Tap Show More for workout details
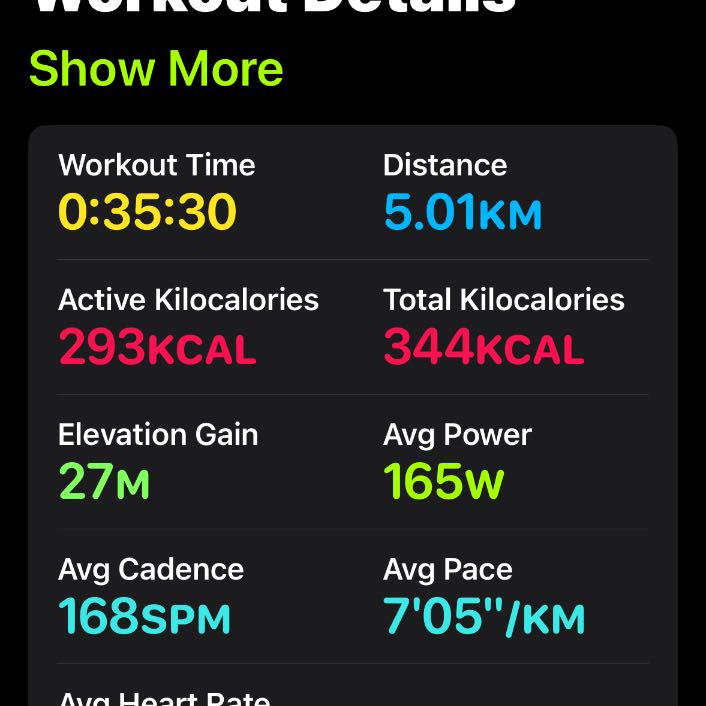This screenshot has width=706, height=706. 156,69
